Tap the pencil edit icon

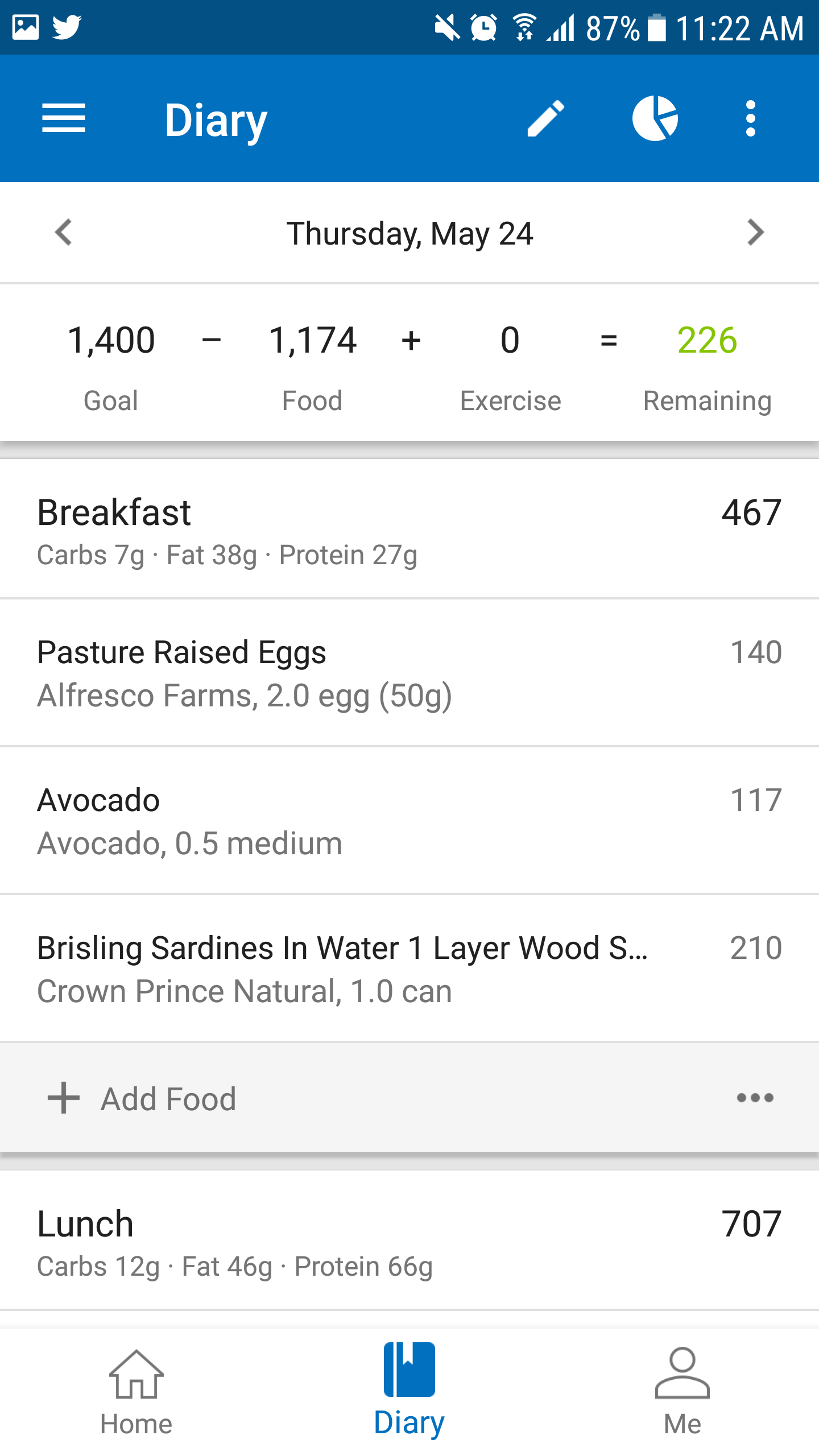pyautogui.click(x=545, y=118)
